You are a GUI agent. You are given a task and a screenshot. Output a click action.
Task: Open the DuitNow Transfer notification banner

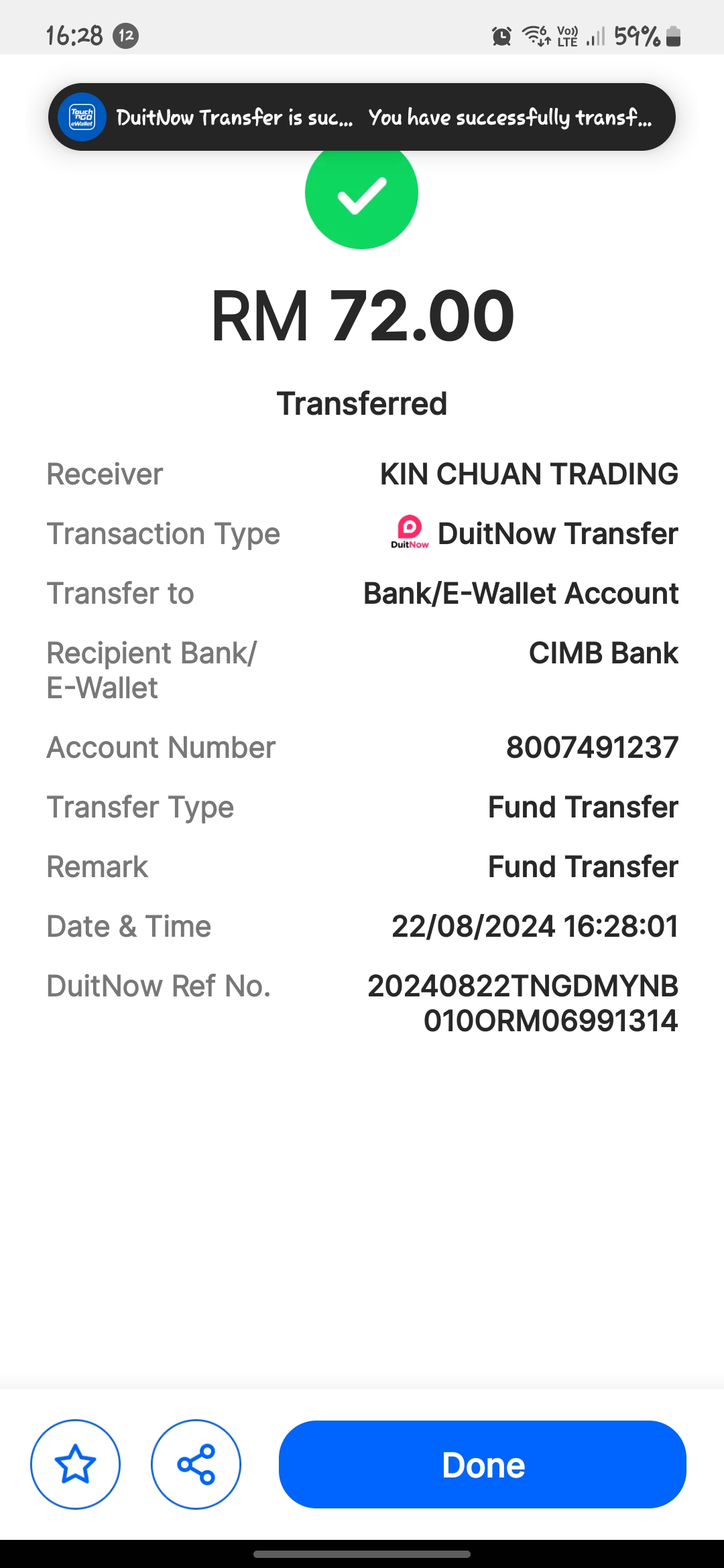(362, 117)
